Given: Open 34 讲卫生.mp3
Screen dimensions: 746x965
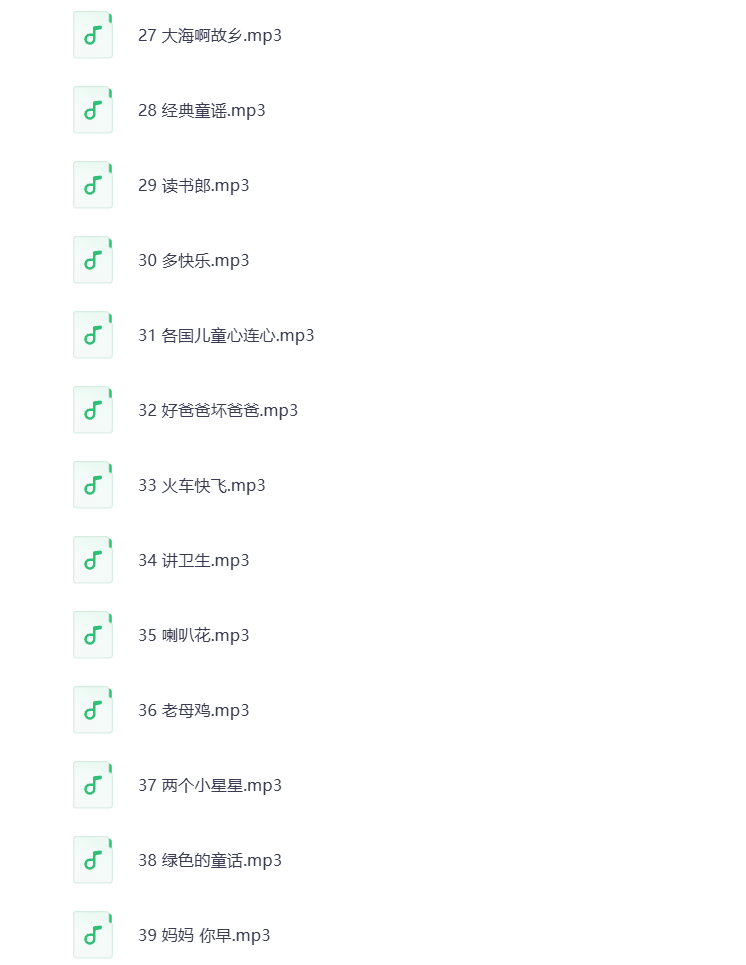Looking at the screenshot, I should pyautogui.click(x=194, y=560).
